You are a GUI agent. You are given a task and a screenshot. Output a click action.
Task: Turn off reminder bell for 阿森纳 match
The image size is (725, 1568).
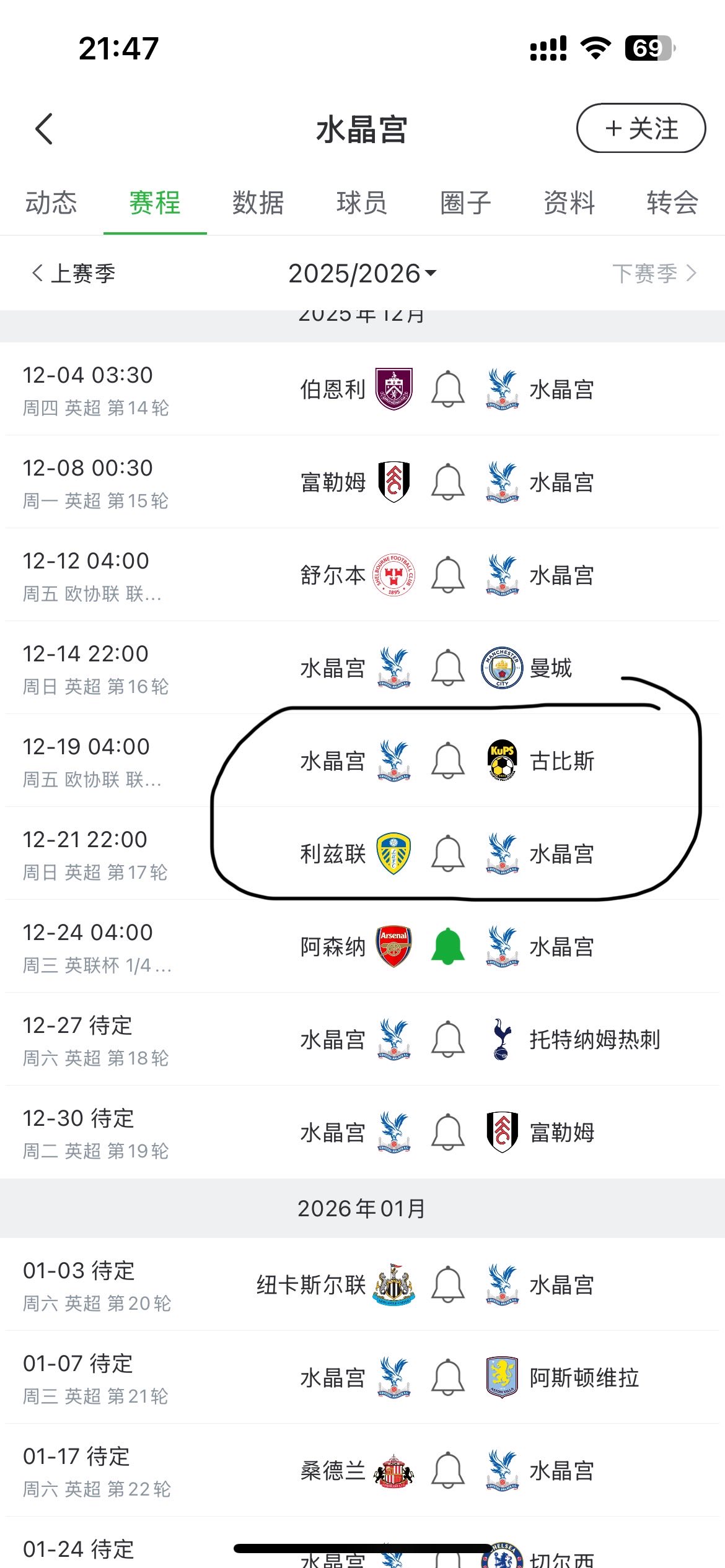point(448,947)
